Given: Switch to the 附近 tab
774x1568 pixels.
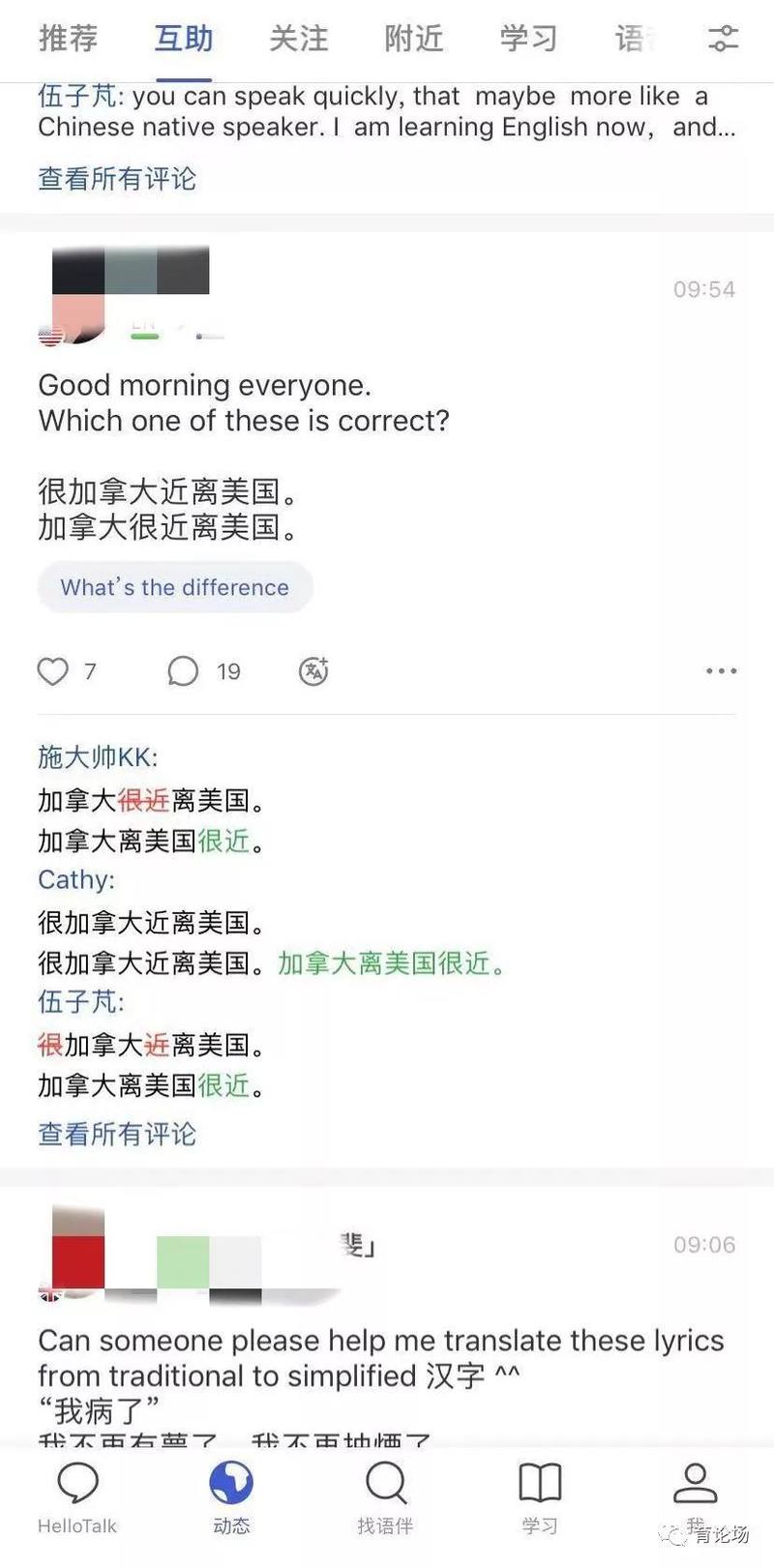Looking at the screenshot, I should (413, 39).
